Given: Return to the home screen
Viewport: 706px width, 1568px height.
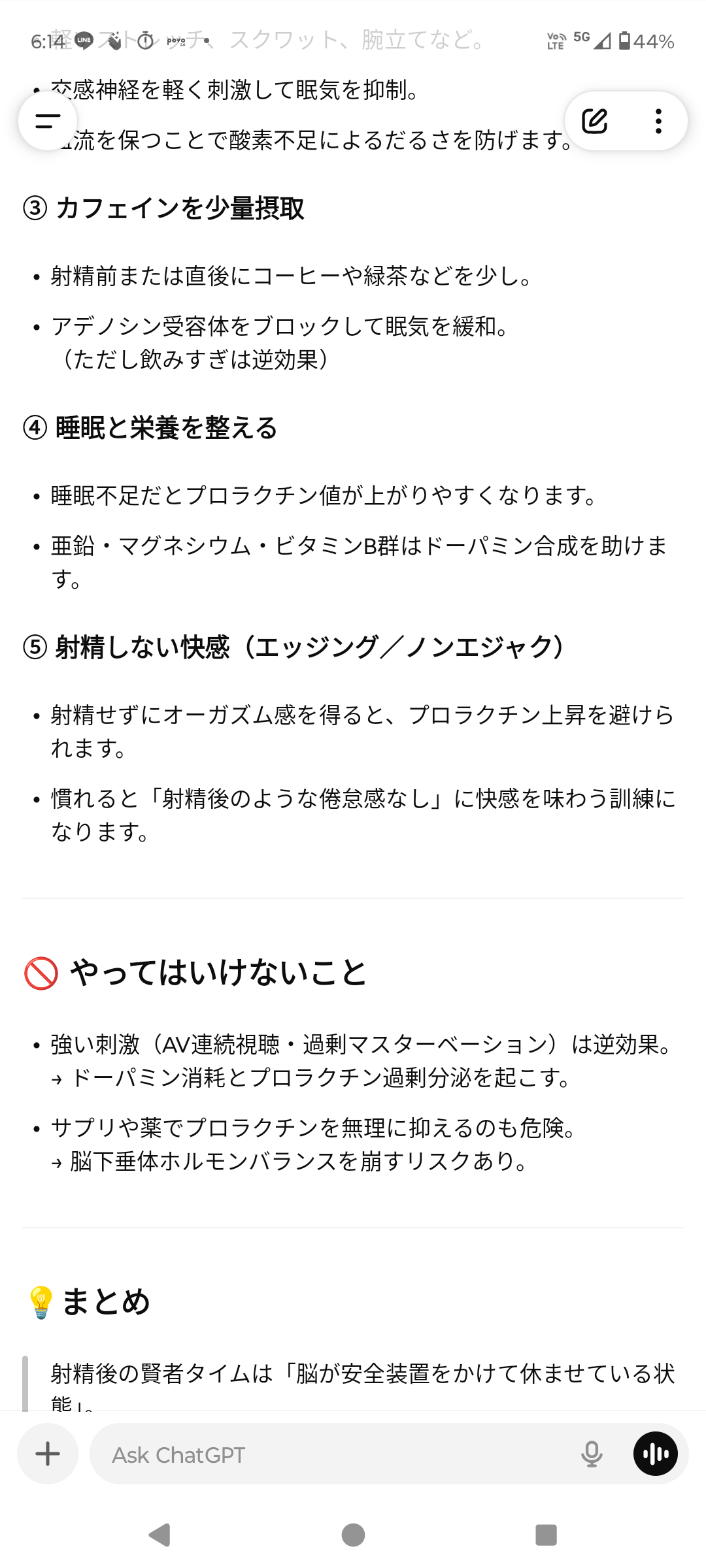Looking at the screenshot, I should (x=353, y=1535).
